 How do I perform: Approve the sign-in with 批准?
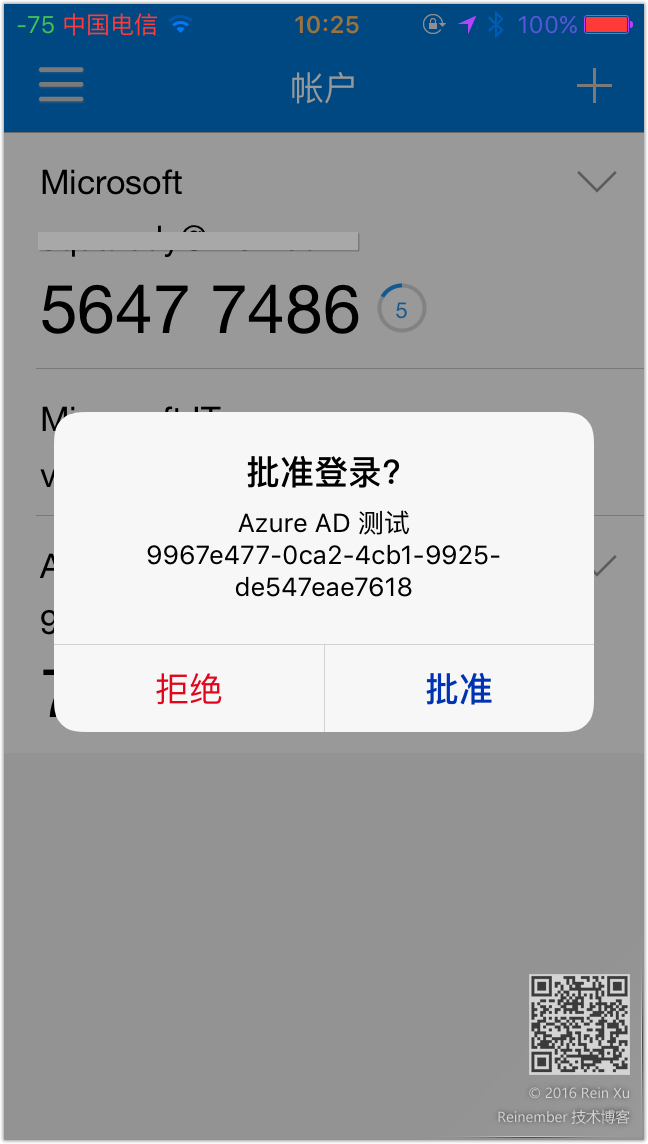coord(459,689)
